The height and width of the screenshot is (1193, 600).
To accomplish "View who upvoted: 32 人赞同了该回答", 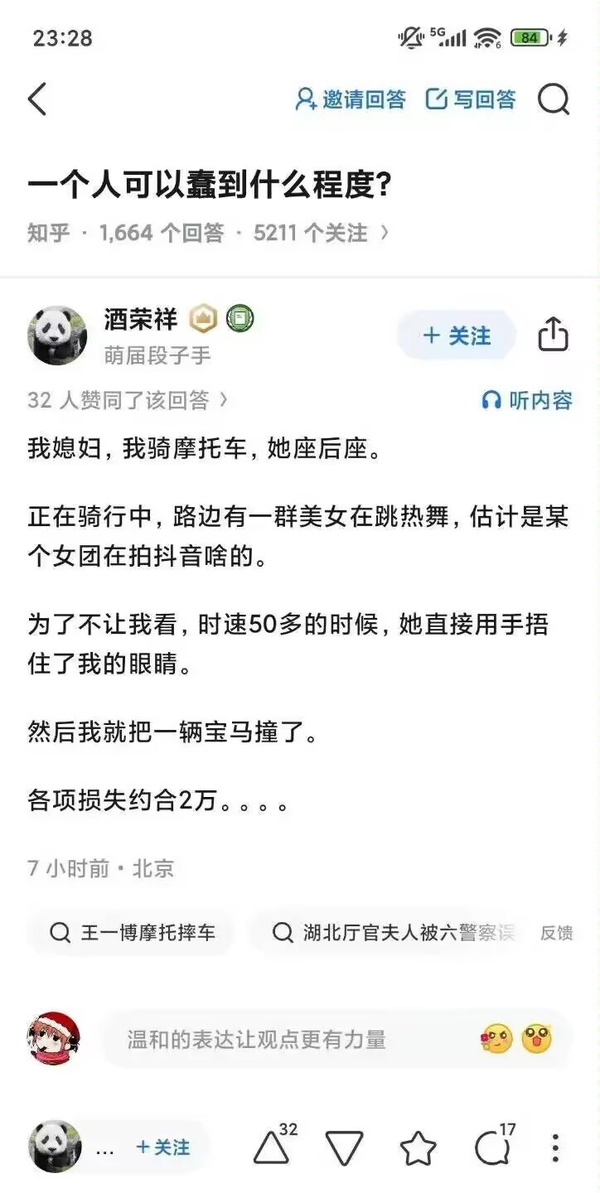I will point(128,400).
